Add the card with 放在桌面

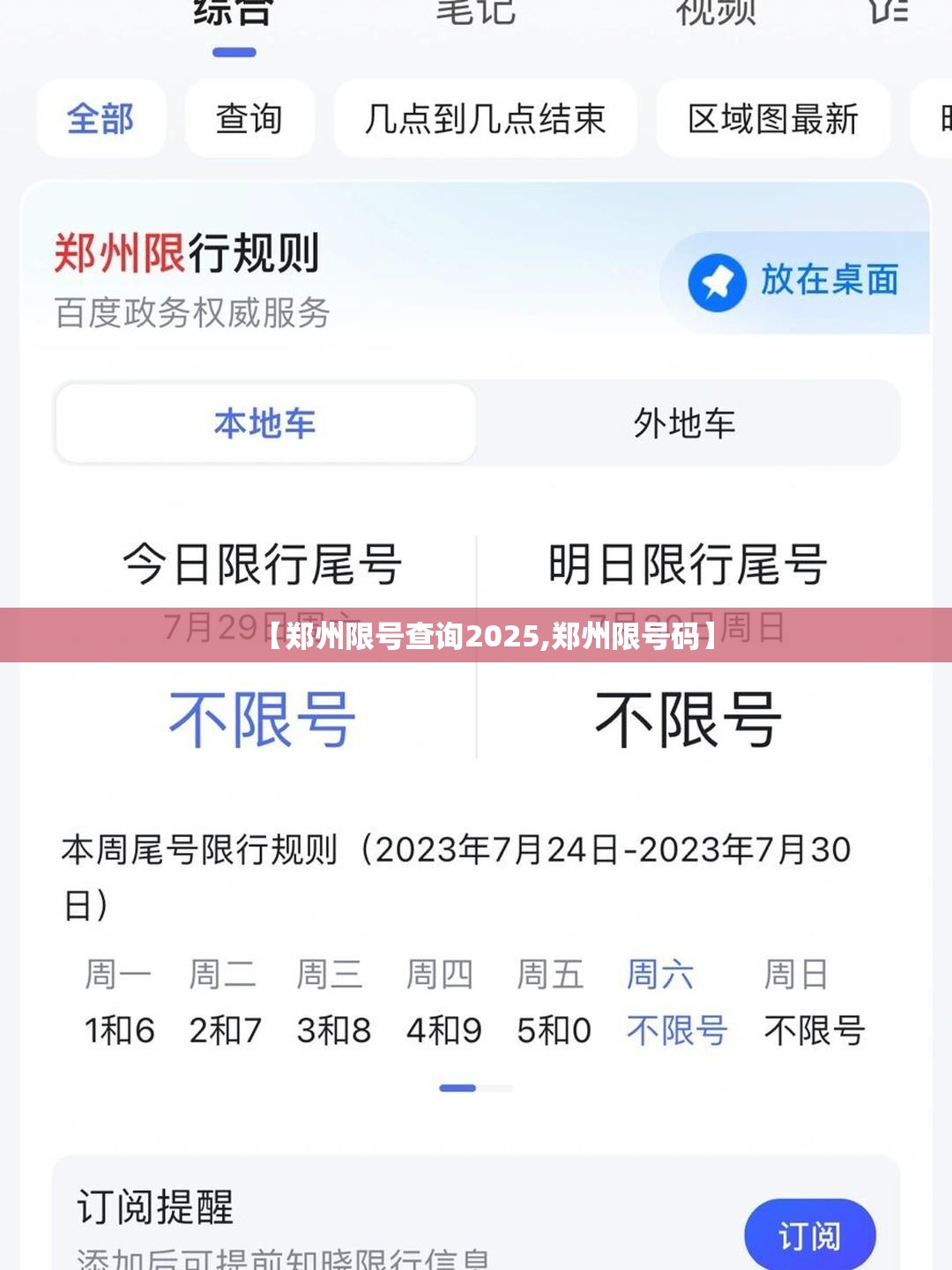793,281
